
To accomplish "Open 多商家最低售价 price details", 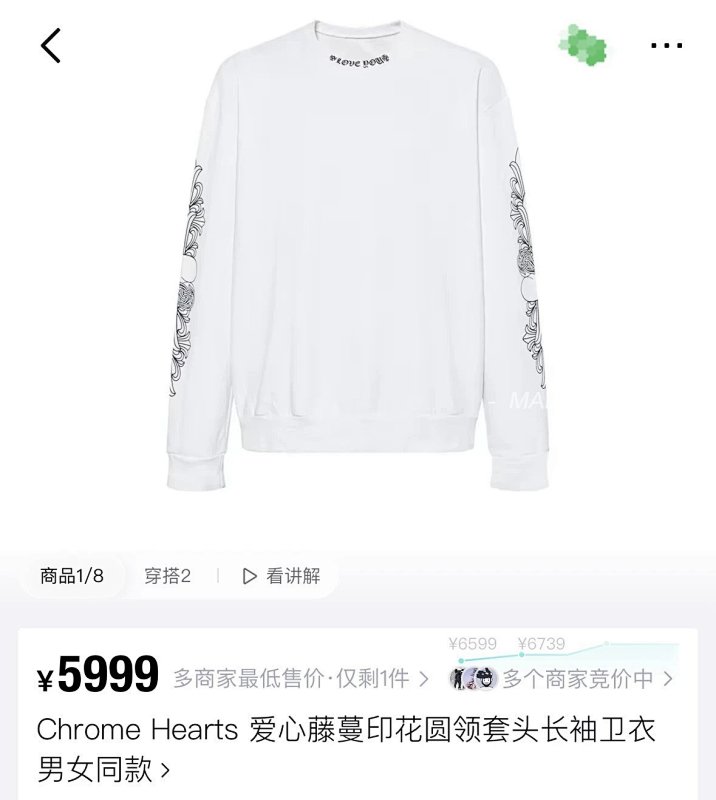I will coord(301,679).
